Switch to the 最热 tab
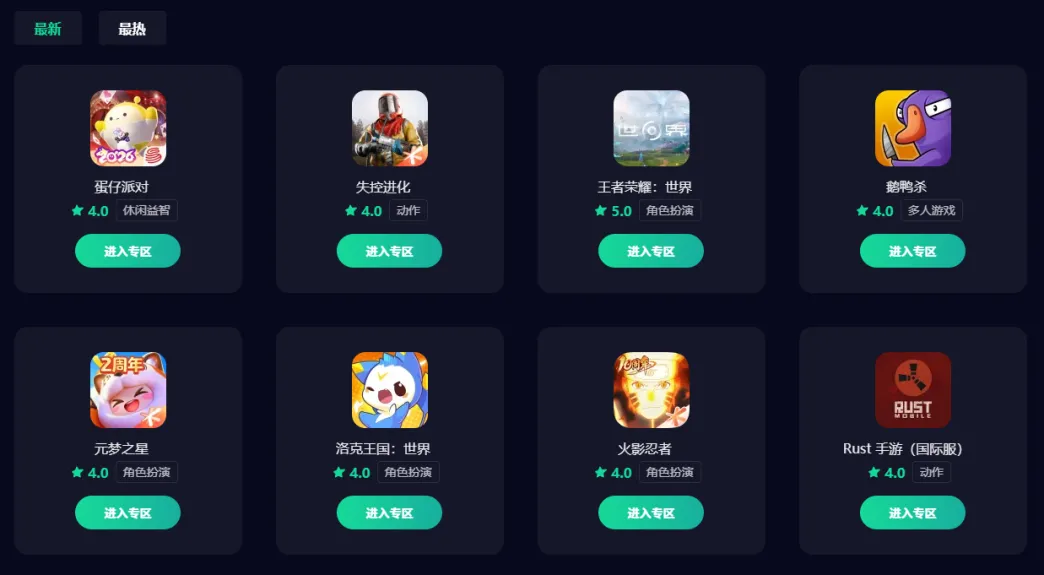The image size is (1044, 575). pyautogui.click(x=132, y=29)
